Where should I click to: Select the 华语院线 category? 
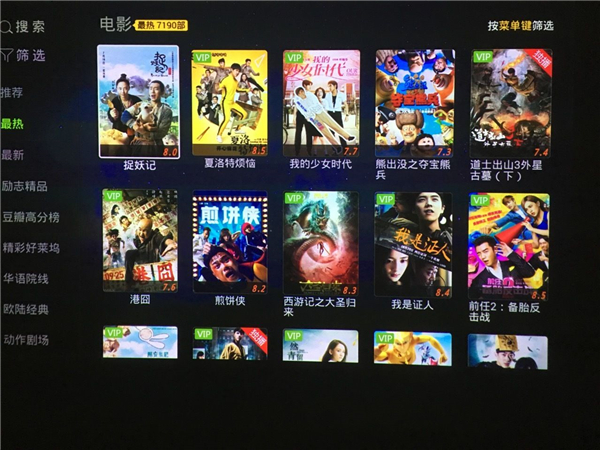24,279
